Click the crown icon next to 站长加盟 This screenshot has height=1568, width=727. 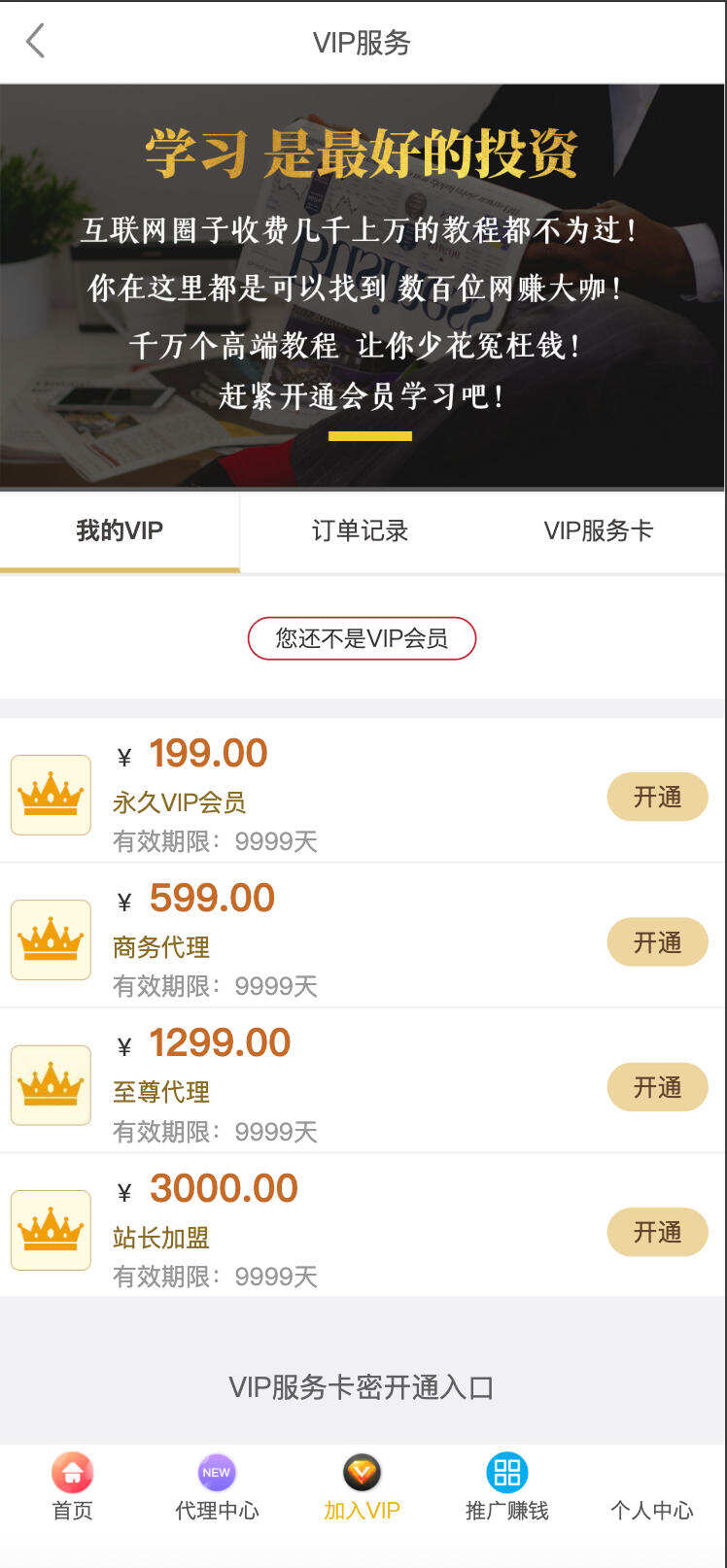[x=51, y=1230]
